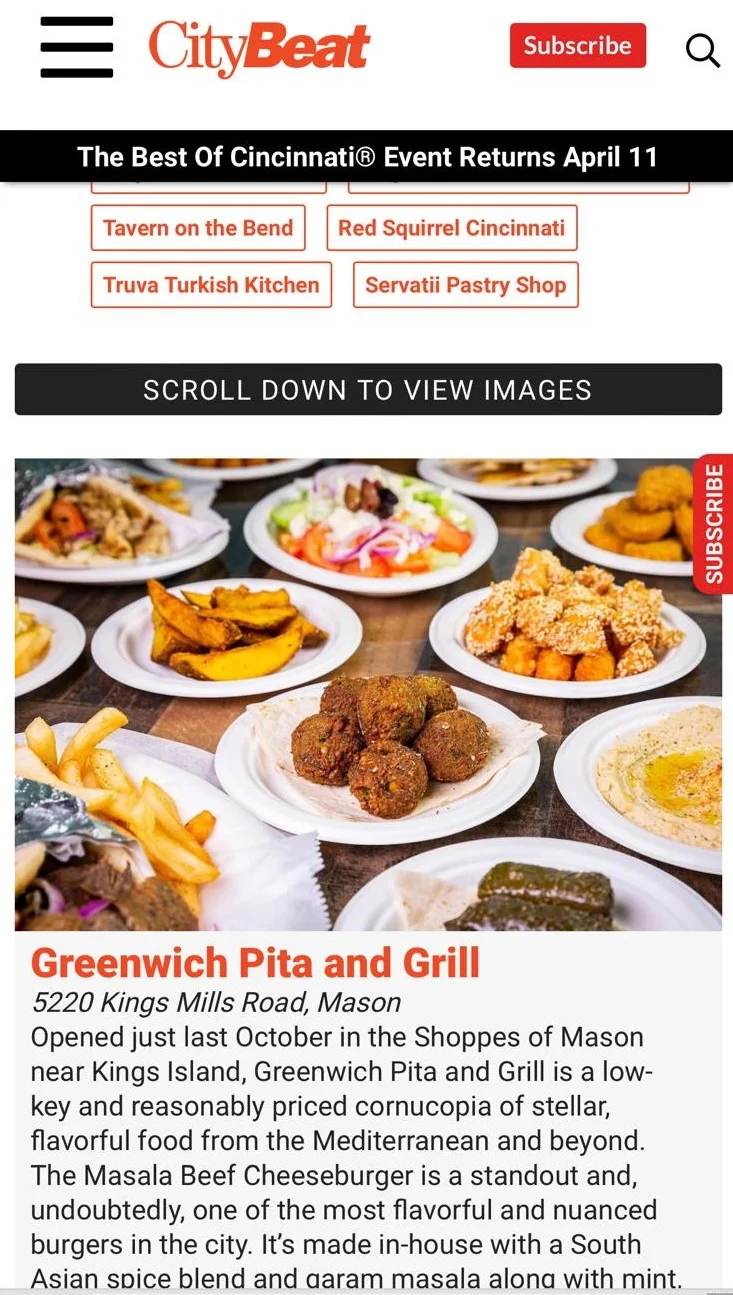
Task: Select the Servatii Pastry Shop chip
Action: [x=465, y=285]
